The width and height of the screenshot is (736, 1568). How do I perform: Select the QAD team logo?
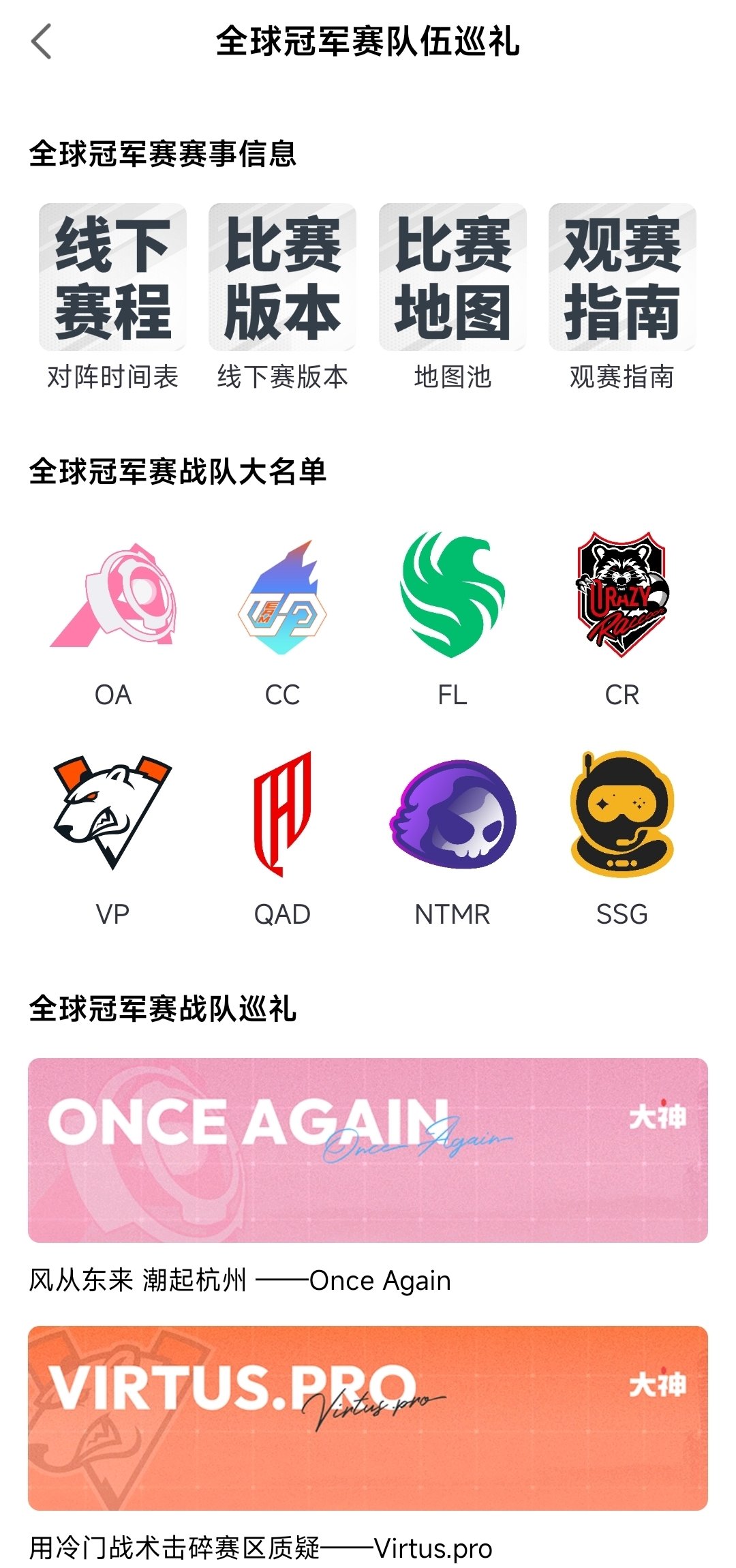[282, 813]
